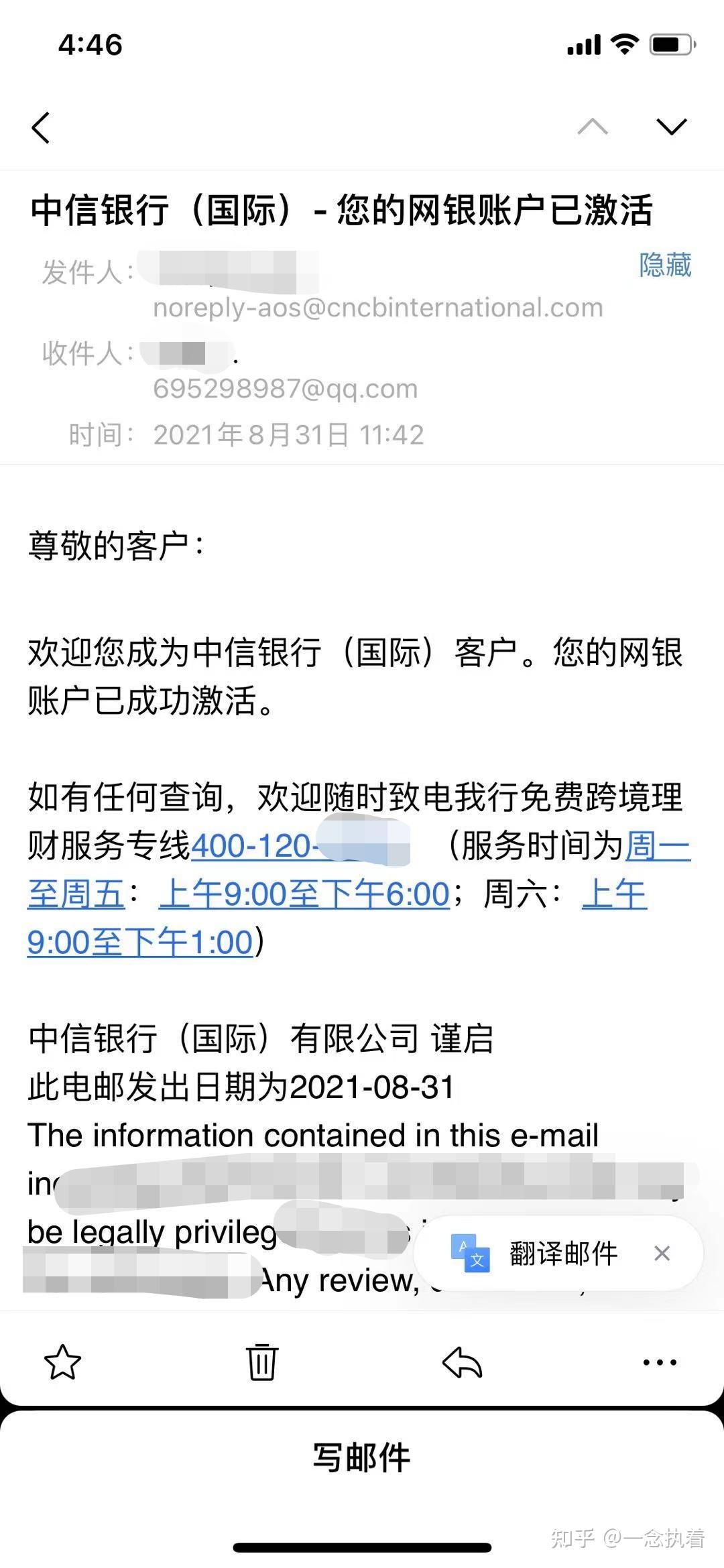Screen dimensions: 724x1568
Task: Go back to the inbox
Action: pos(41,127)
